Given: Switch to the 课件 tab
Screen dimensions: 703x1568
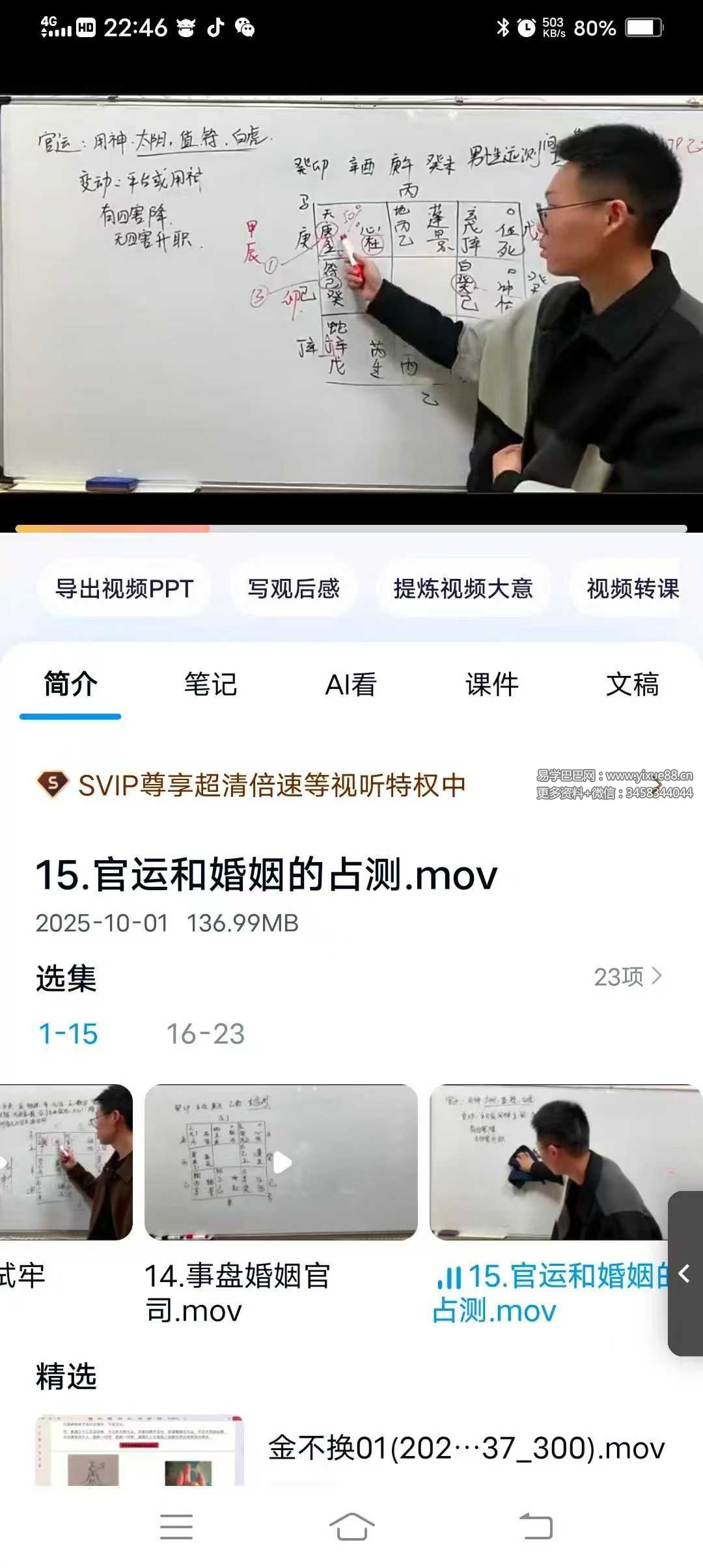Looking at the screenshot, I should coord(492,684).
